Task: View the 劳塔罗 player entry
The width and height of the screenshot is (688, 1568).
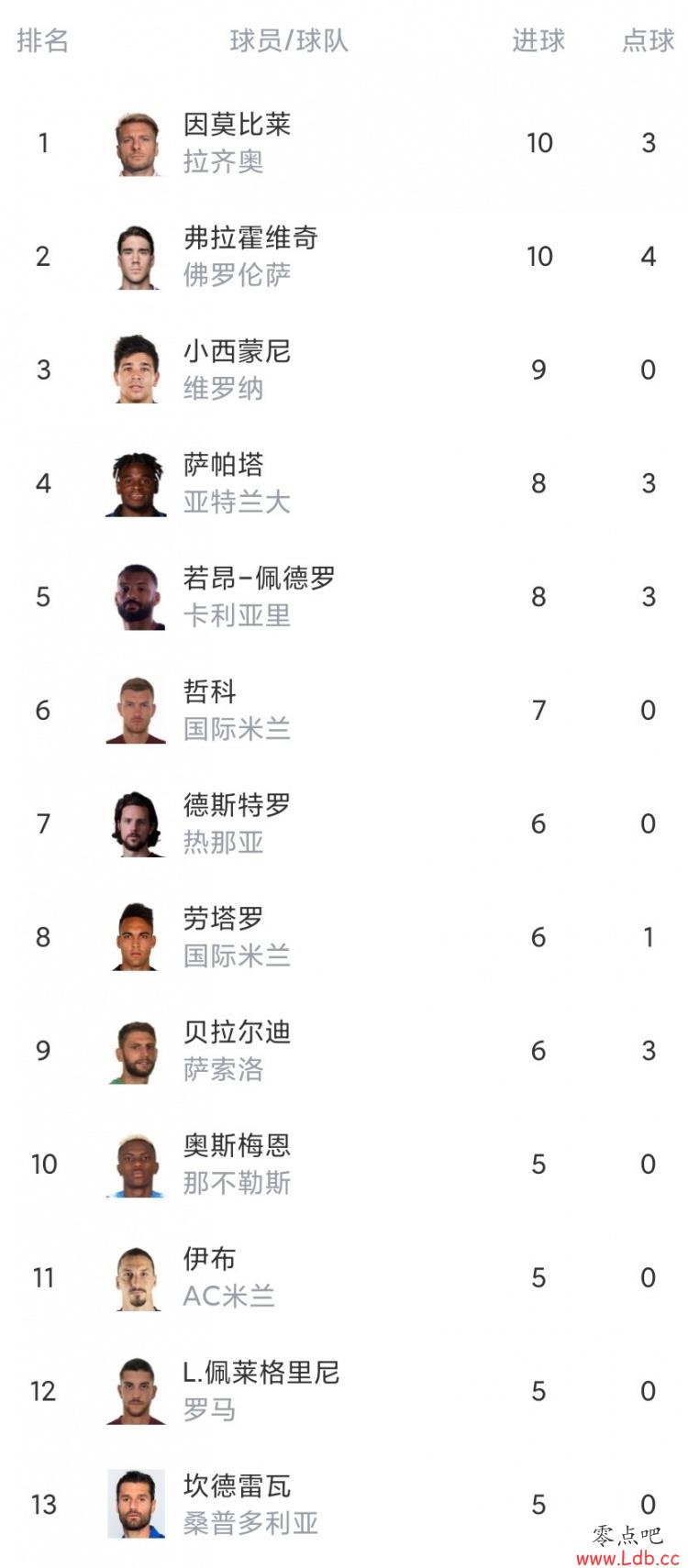Action: click(344, 937)
